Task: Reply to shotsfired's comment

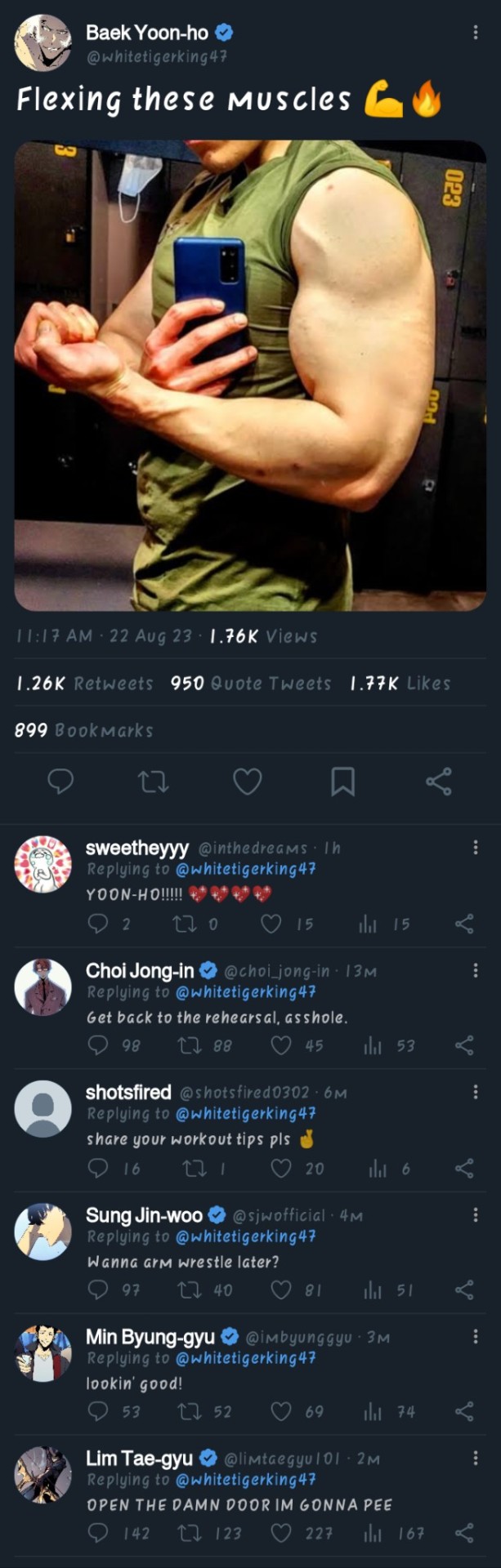Action: pos(98,1168)
